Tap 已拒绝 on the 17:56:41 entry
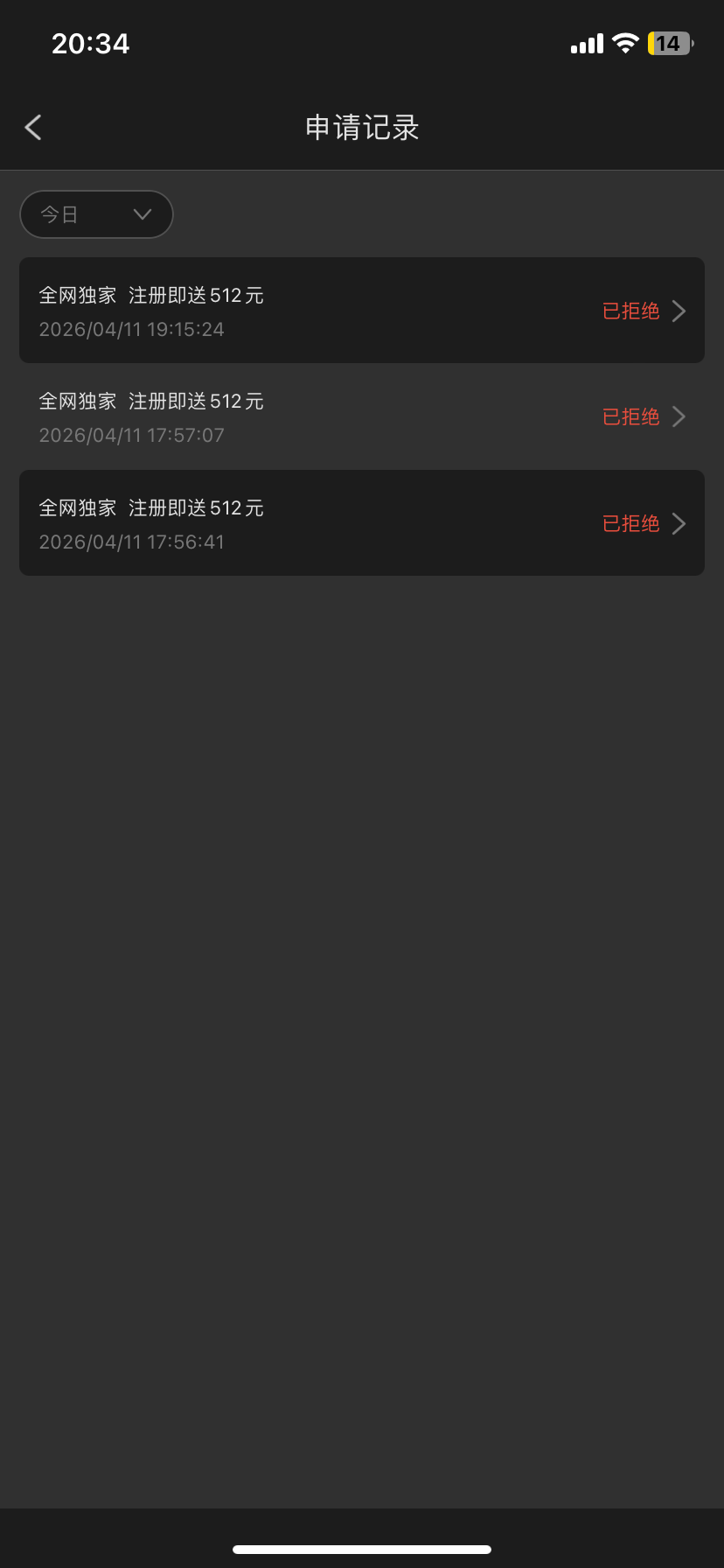Viewport: 724px width, 1568px height. click(x=630, y=523)
